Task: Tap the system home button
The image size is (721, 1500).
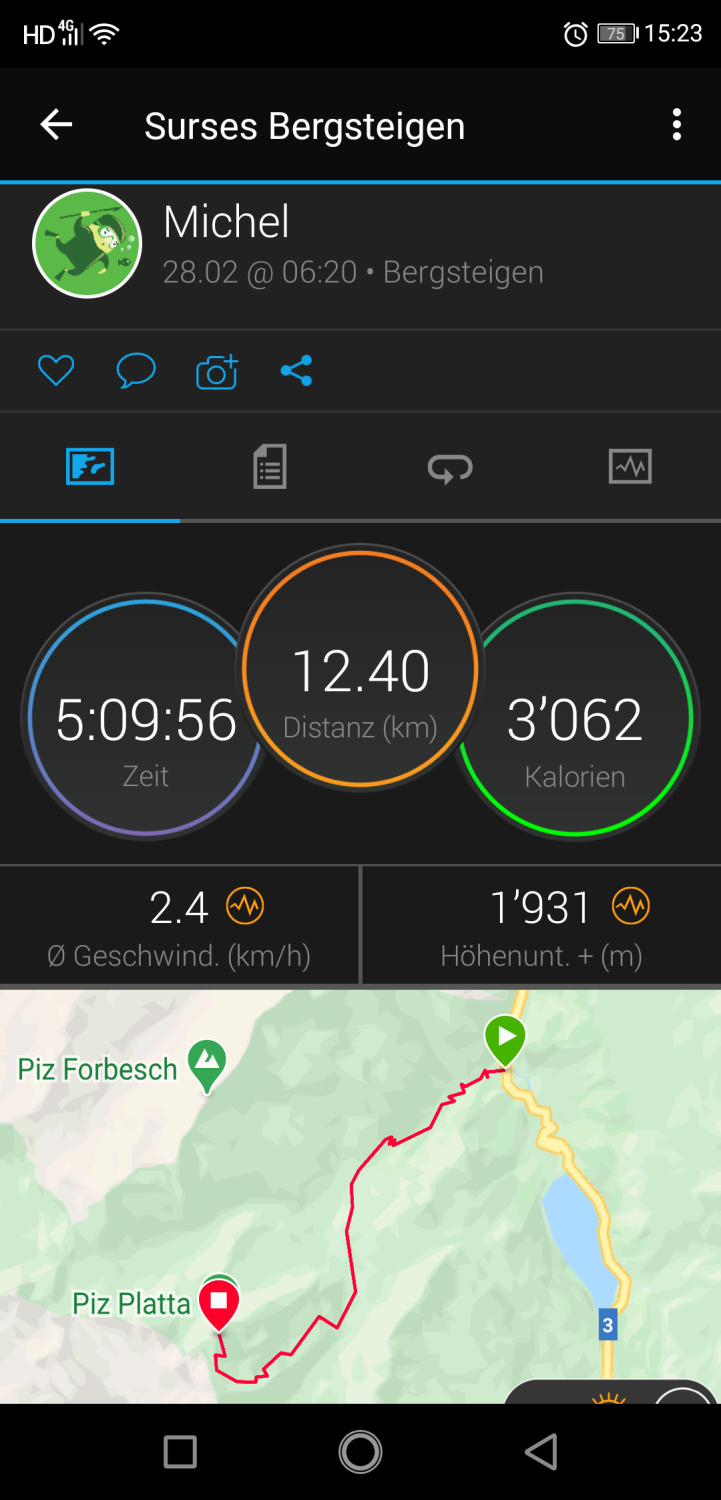Action: [x=360, y=1451]
